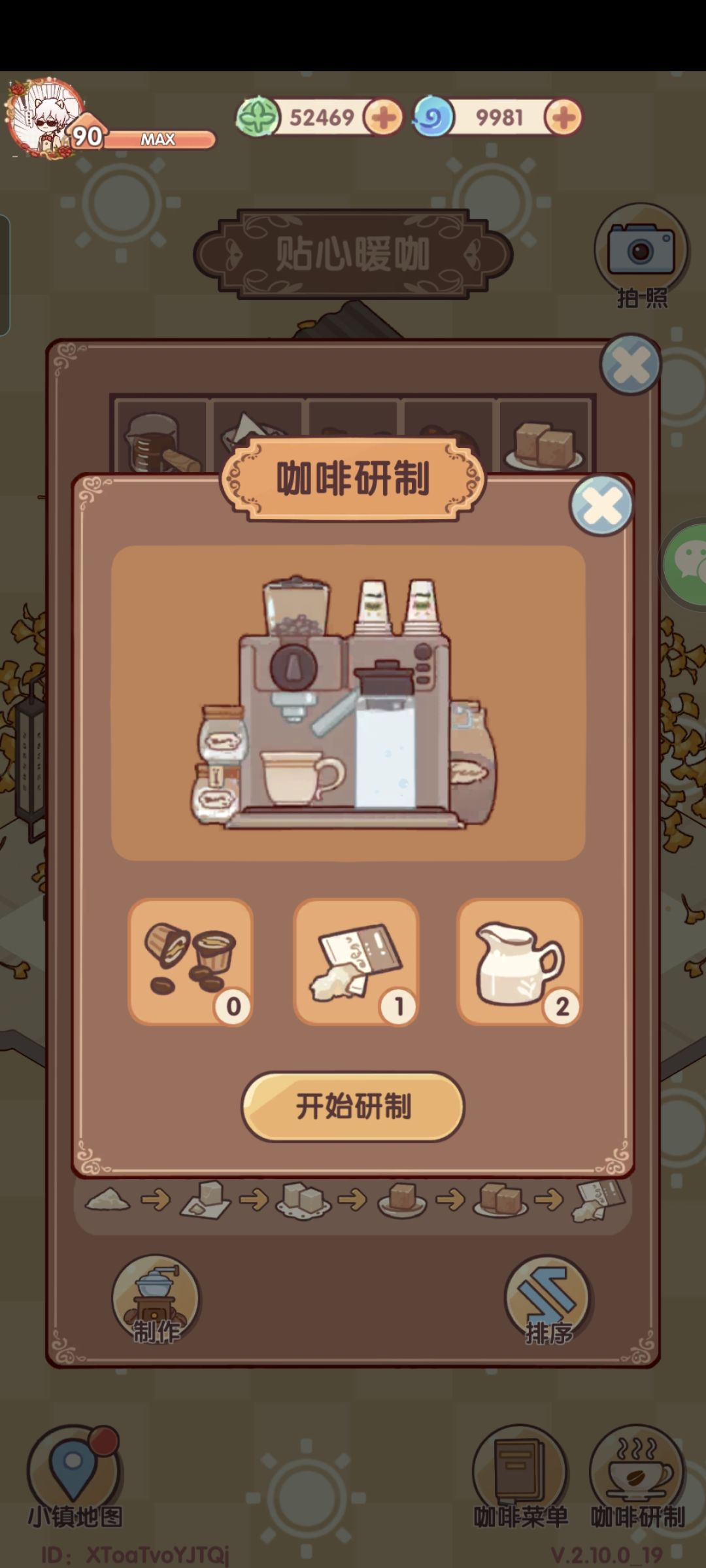Screen dimensions: 706x1568
Task: Select the coffee beans ingredient slot
Action: point(191,962)
